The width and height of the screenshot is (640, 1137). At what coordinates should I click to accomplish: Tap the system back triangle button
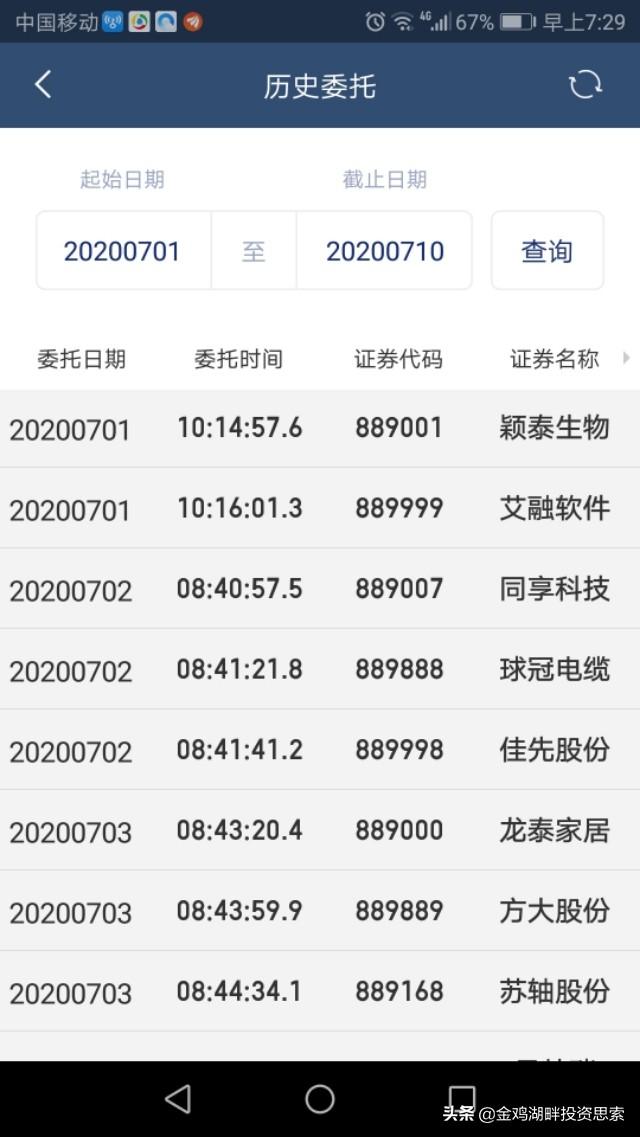click(178, 1099)
